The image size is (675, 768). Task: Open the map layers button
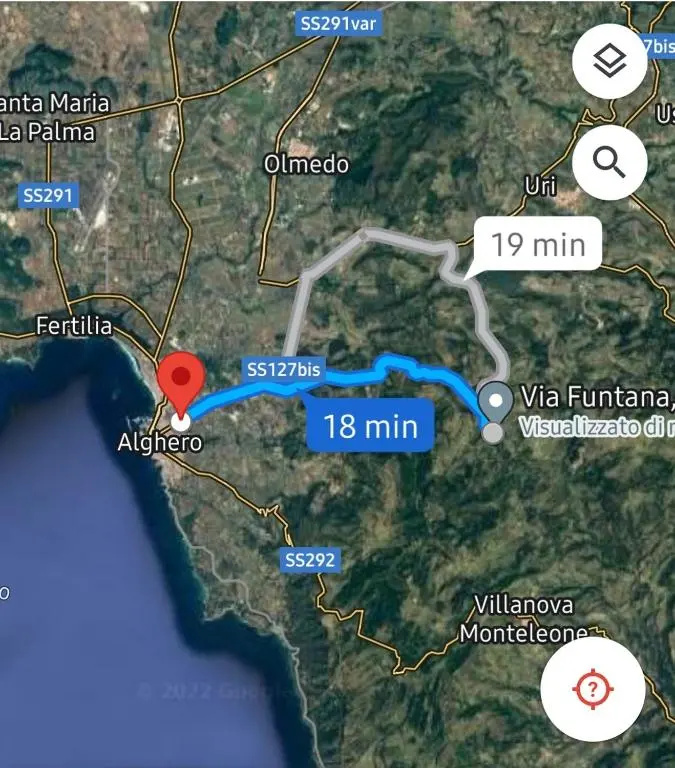coord(609,61)
